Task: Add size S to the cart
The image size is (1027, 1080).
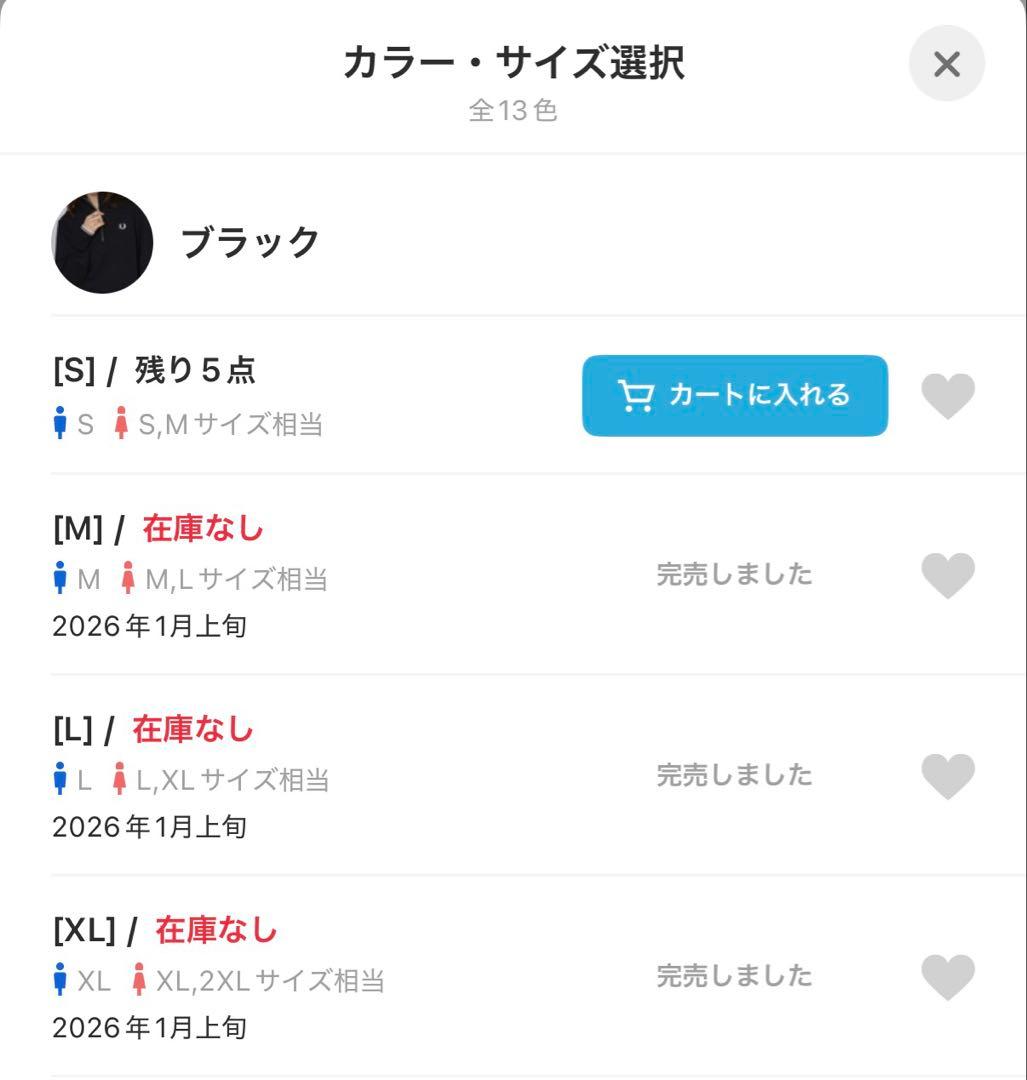Action: tap(735, 396)
